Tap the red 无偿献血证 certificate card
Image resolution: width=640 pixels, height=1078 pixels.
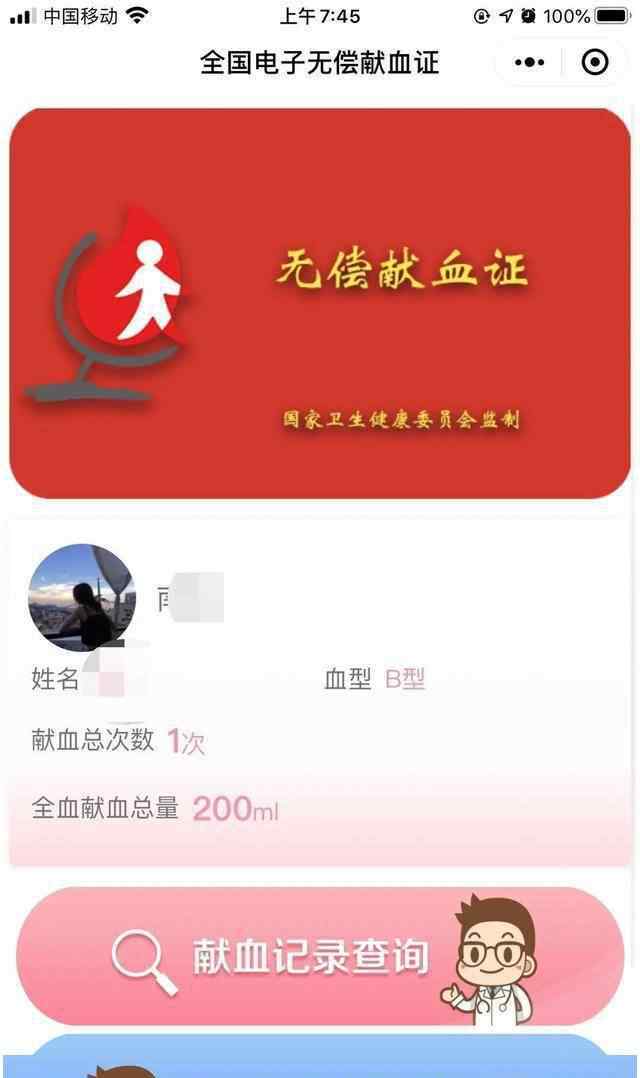point(320,303)
